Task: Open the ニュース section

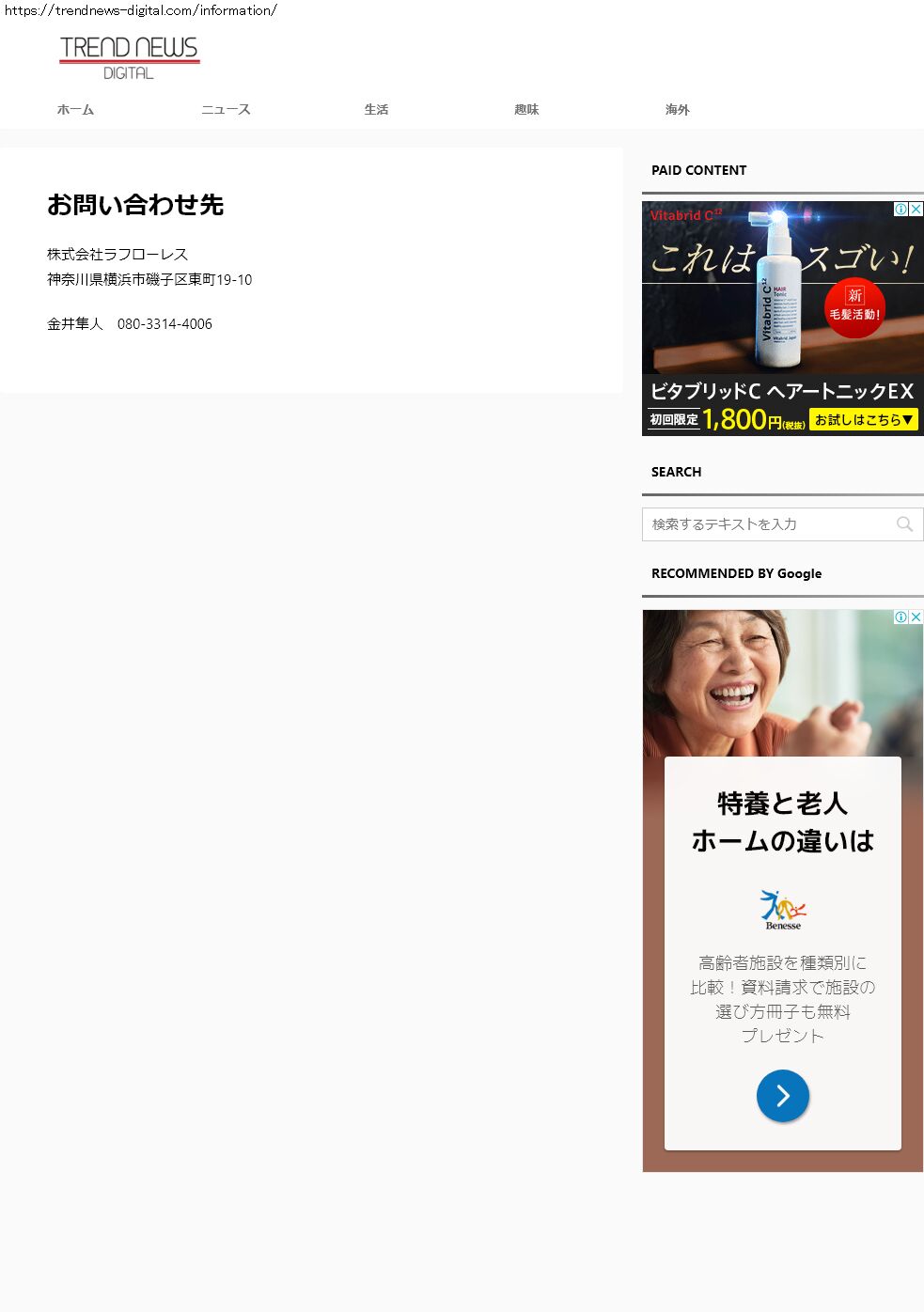Action: click(x=226, y=110)
